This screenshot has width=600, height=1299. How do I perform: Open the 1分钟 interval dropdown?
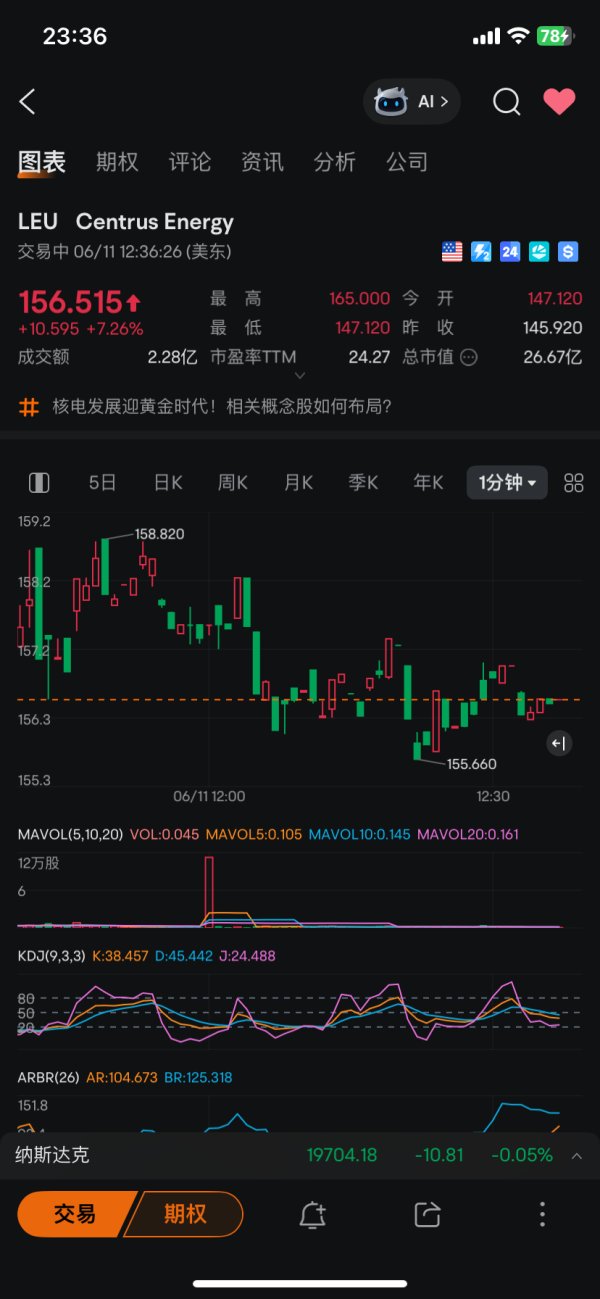[507, 483]
